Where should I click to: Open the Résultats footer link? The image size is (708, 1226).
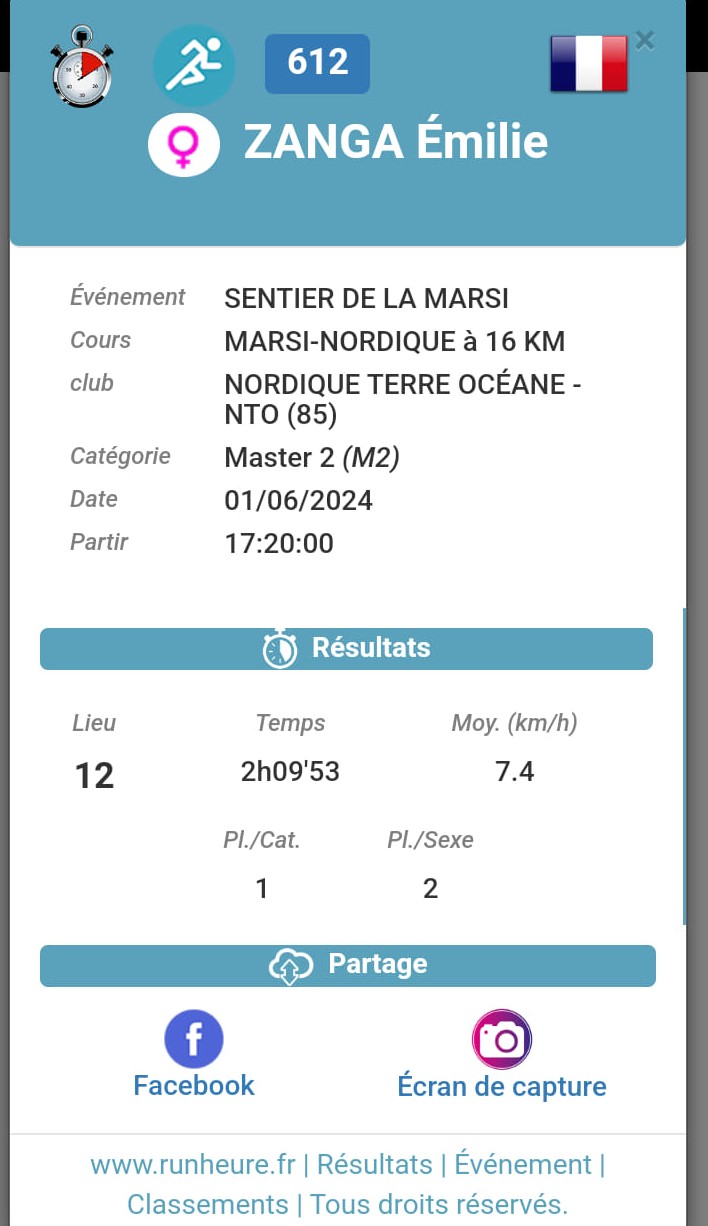coord(375,1165)
